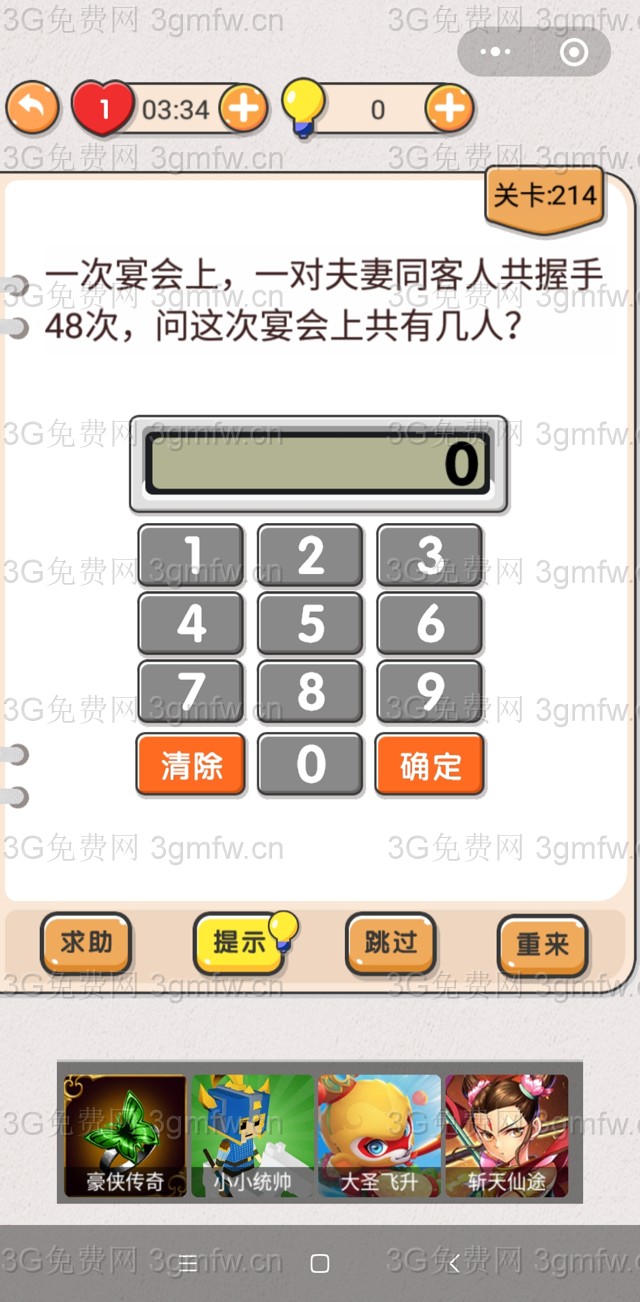Add more hint bulbs with the plus button
This screenshot has width=640, height=1302.
coord(449,108)
